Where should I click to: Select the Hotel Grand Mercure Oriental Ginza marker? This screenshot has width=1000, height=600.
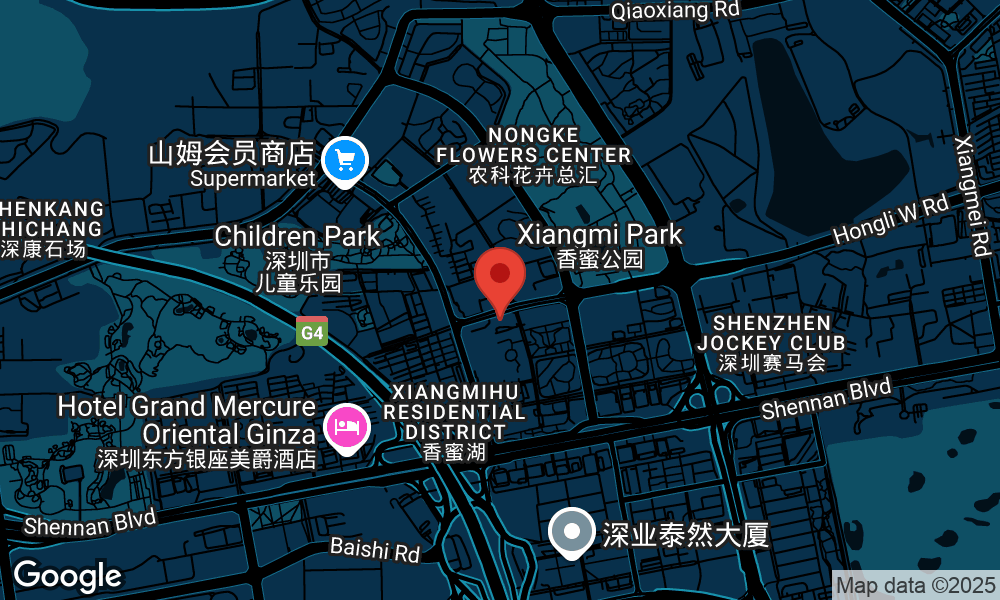coord(346,427)
